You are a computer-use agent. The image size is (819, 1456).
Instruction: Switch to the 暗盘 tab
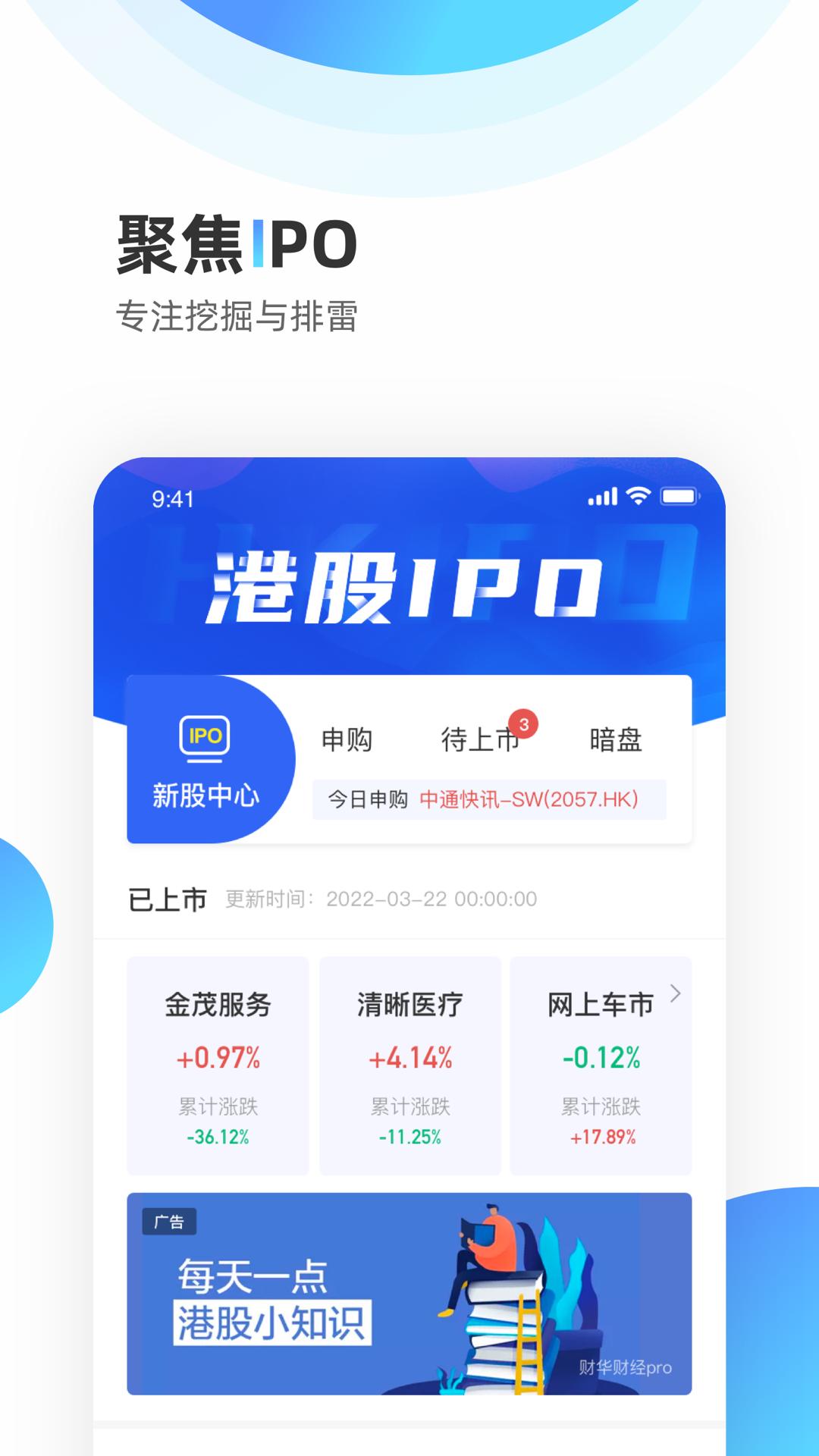click(616, 739)
